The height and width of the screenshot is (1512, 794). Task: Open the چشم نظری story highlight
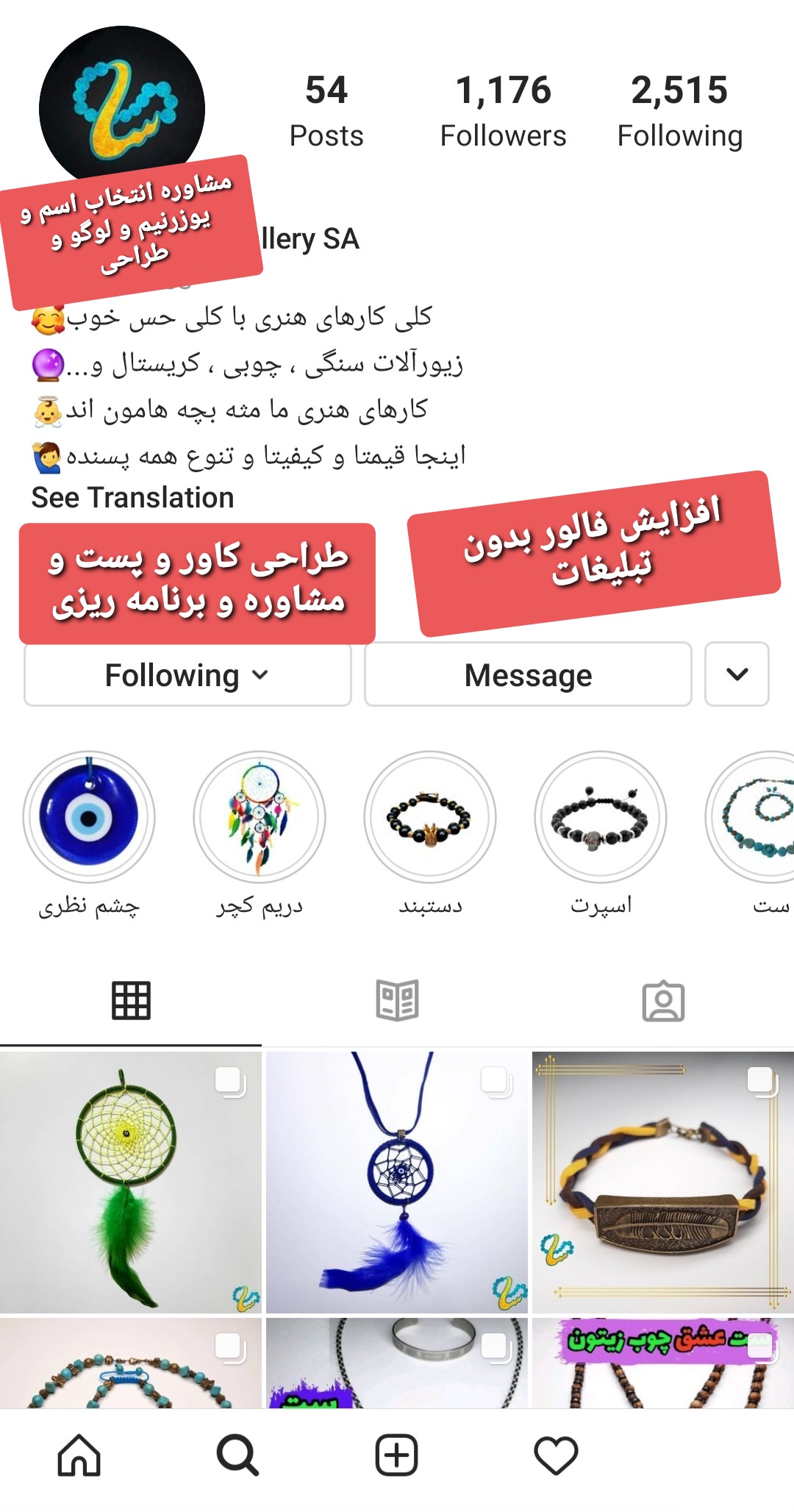tap(89, 817)
